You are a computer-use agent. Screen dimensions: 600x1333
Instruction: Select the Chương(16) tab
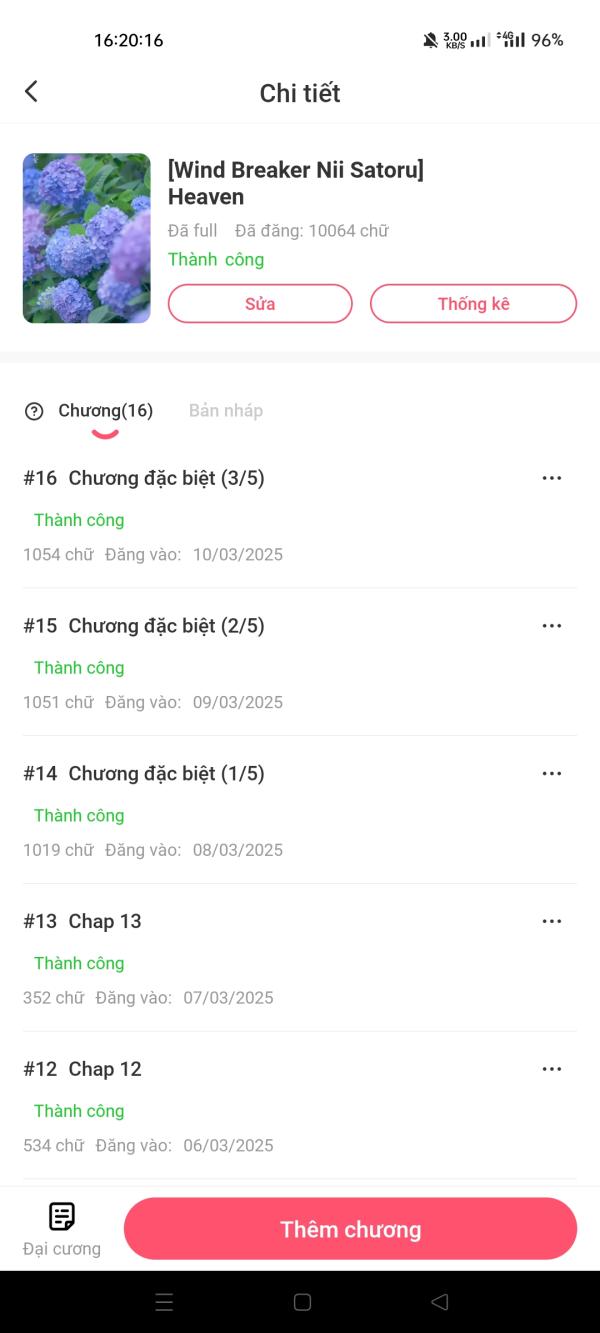pos(105,411)
